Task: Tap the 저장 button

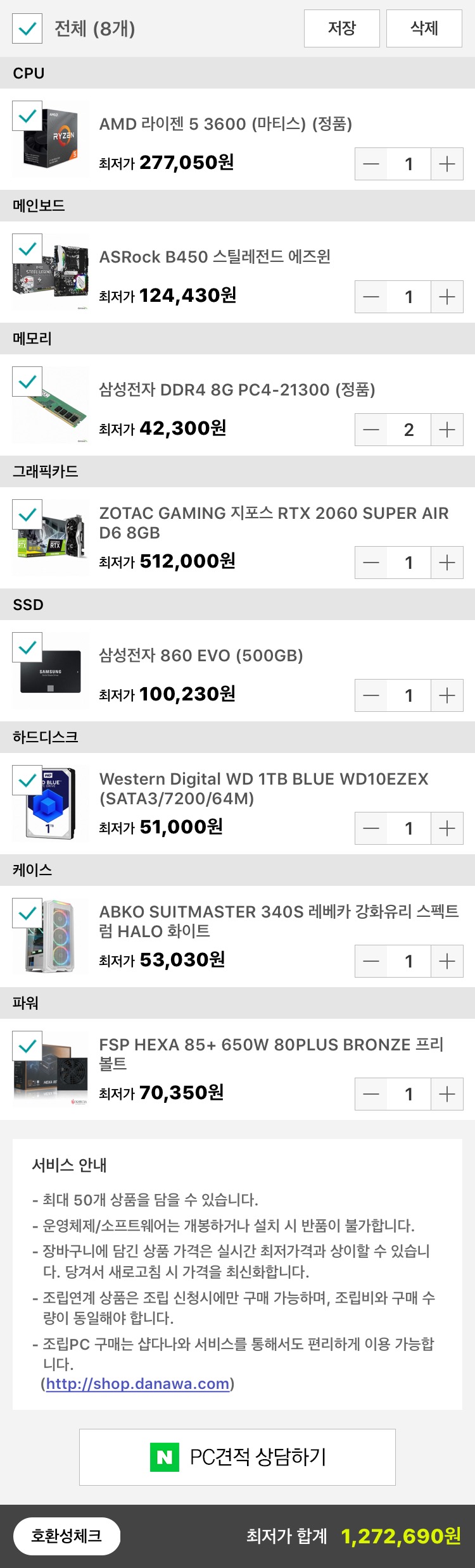Action: (x=341, y=28)
